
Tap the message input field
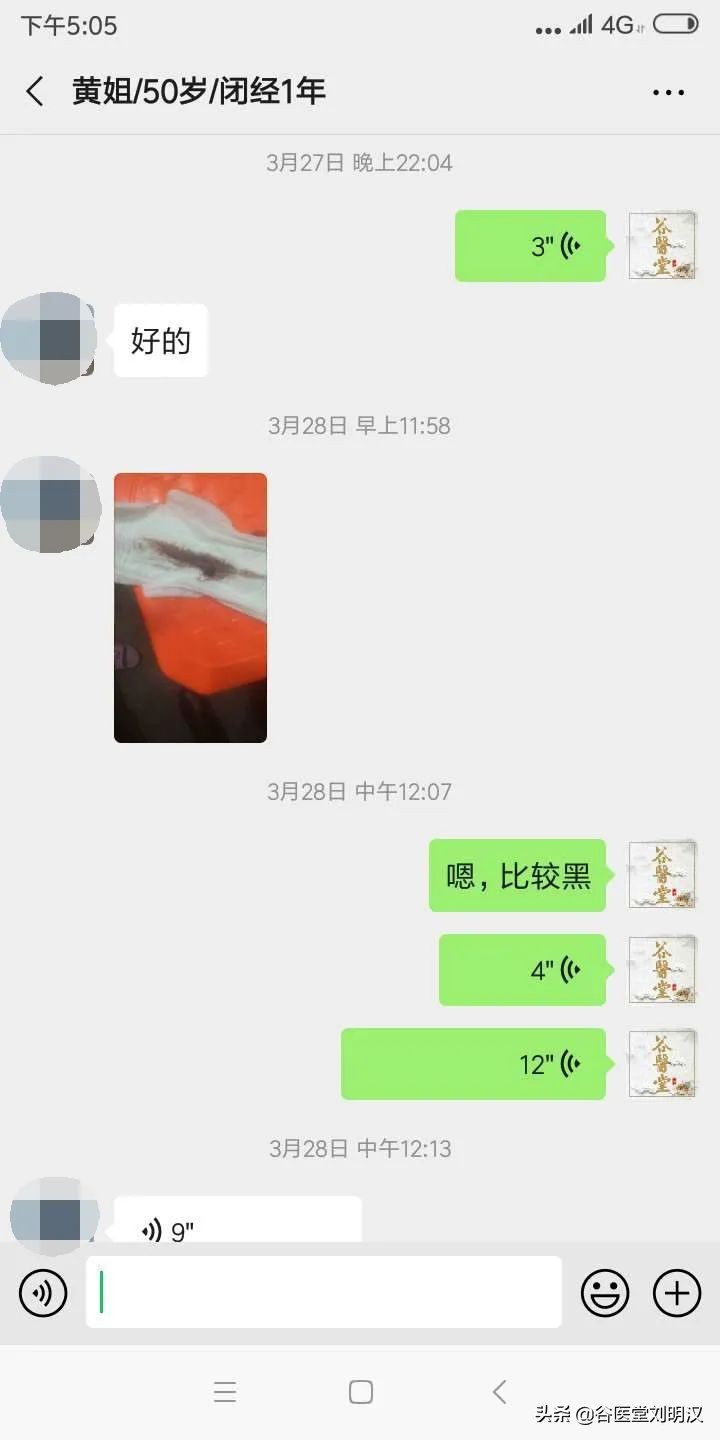(320, 1292)
